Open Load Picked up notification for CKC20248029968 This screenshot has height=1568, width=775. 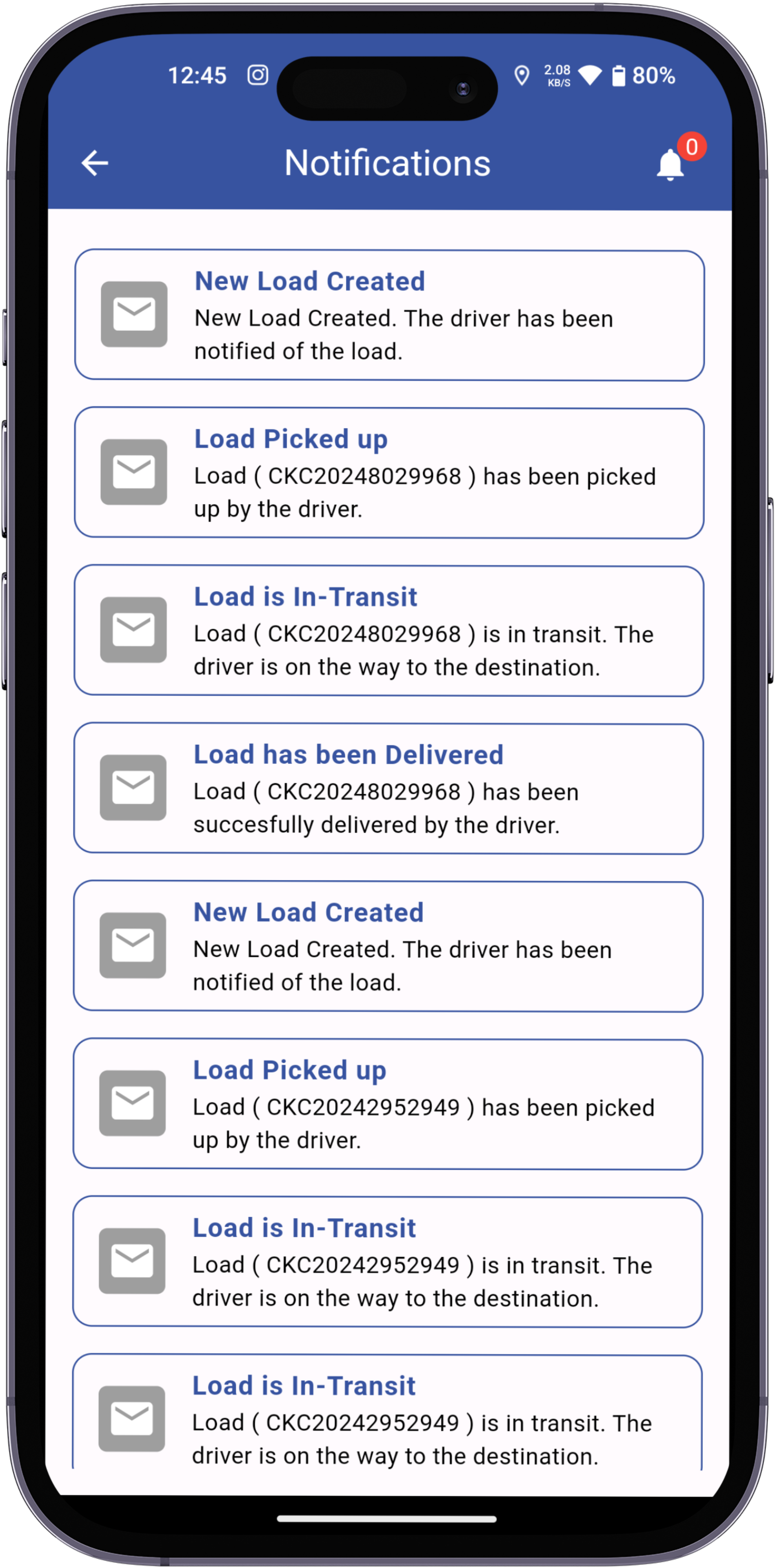point(388,473)
